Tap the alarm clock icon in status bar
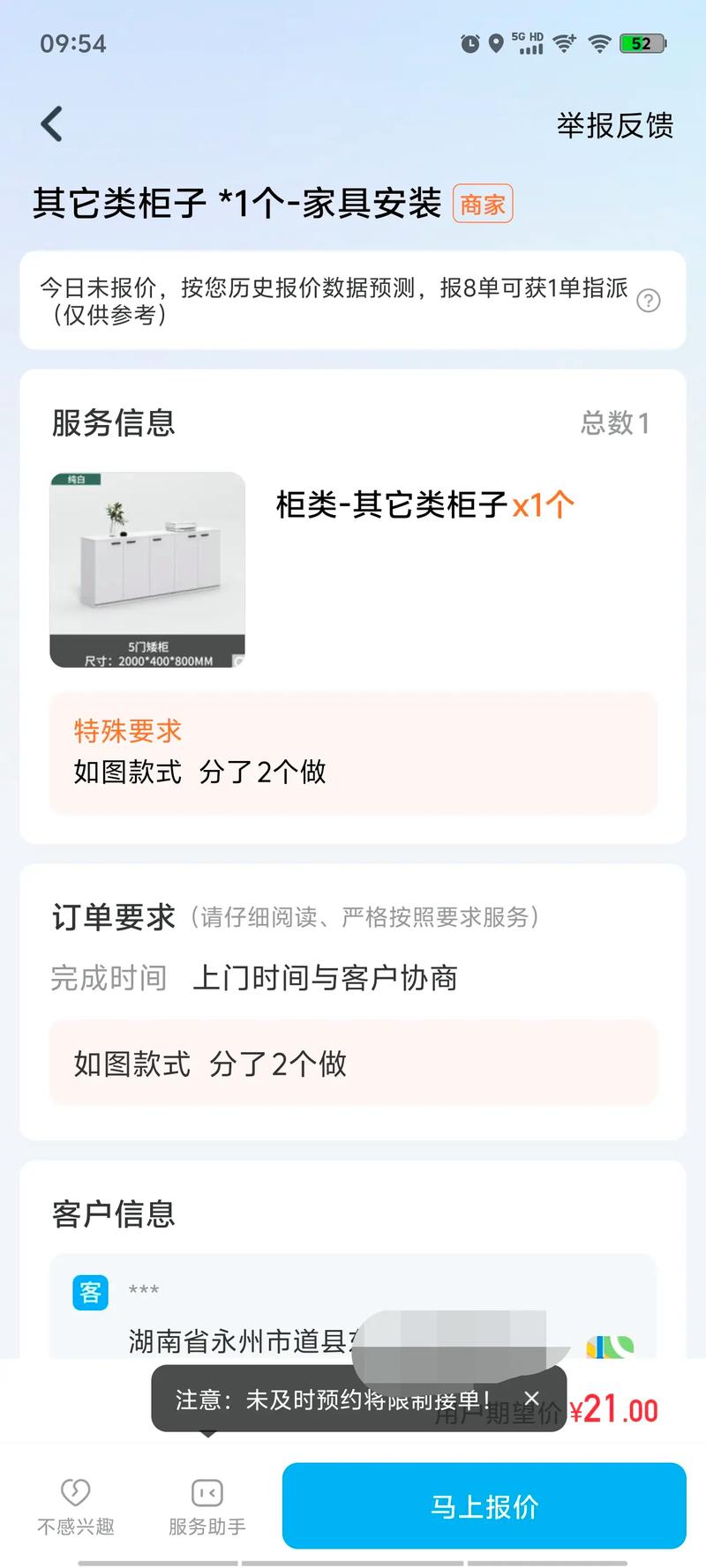The height and width of the screenshot is (1568, 706). (469, 43)
